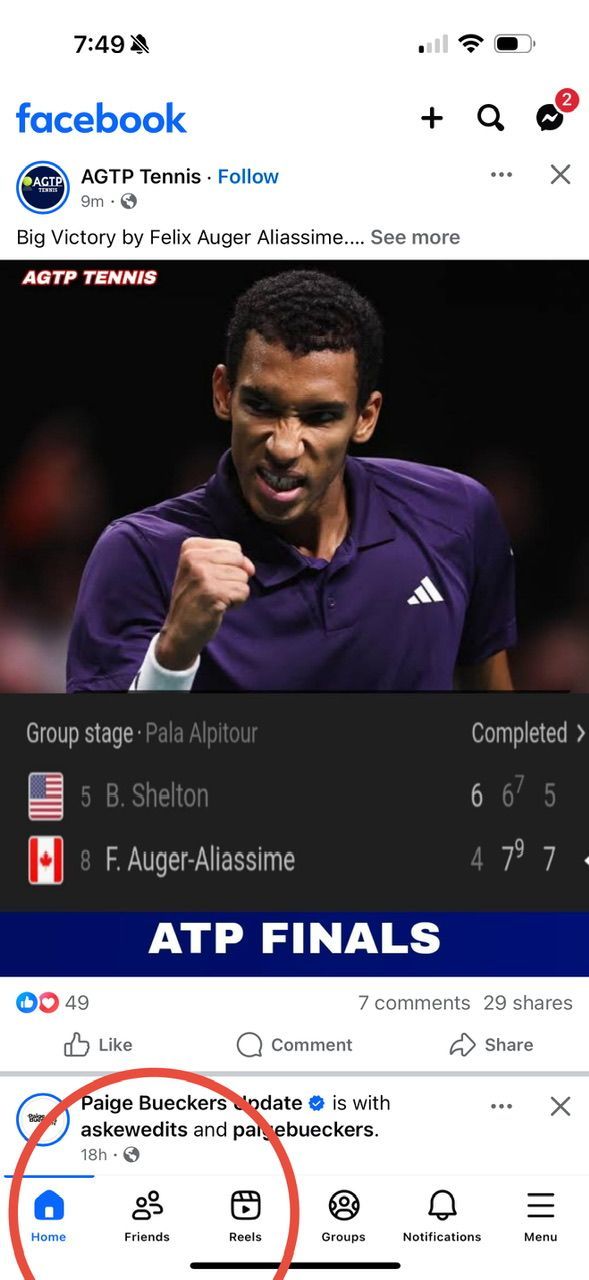Open Messenger chats

(550, 118)
